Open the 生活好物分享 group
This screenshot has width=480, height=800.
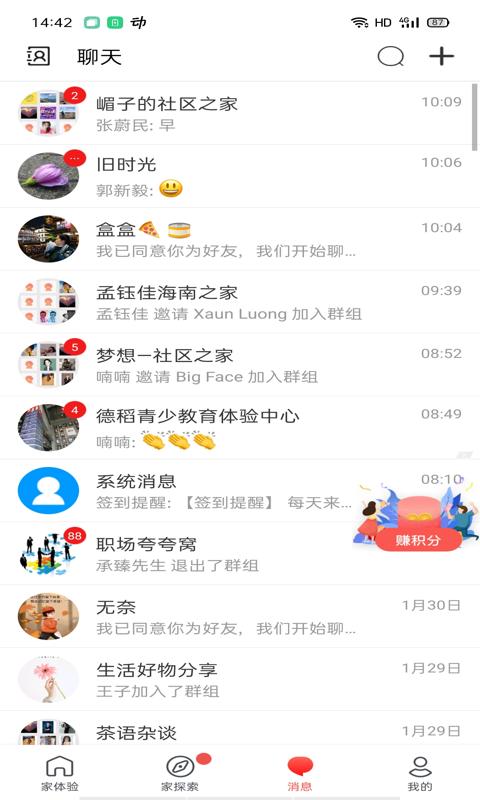click(240, 679)
